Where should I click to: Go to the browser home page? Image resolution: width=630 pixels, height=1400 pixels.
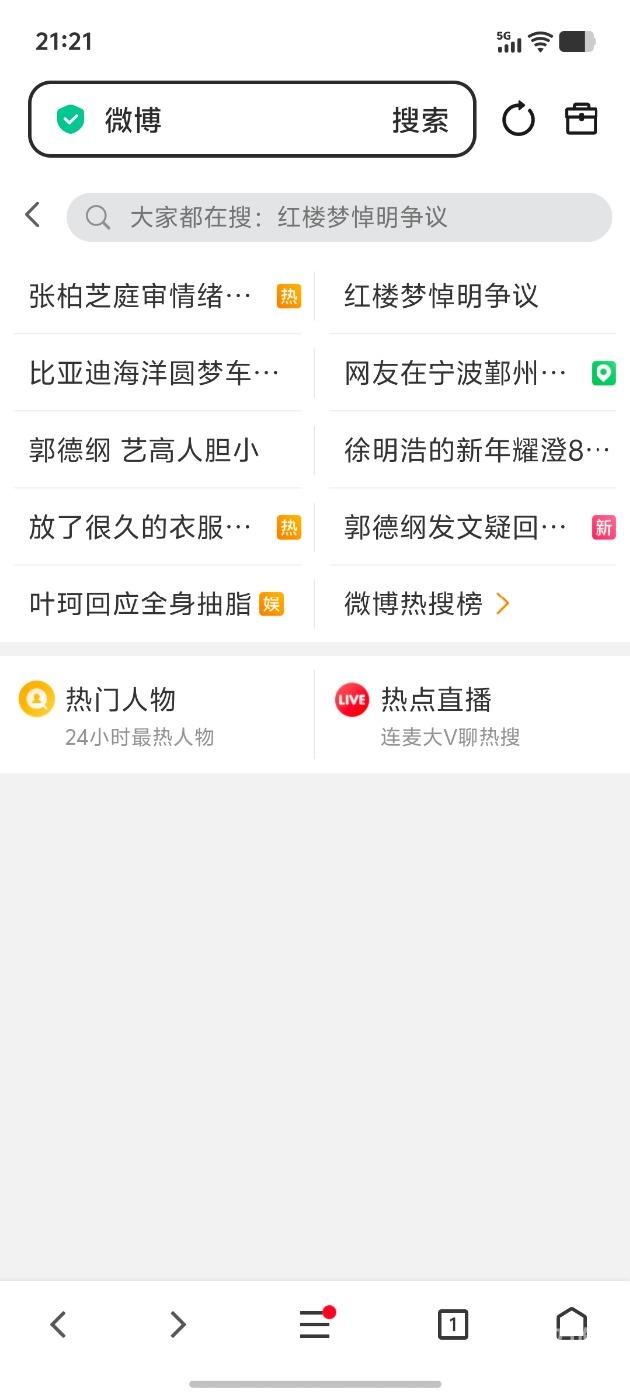click(x=571, y=1325)
